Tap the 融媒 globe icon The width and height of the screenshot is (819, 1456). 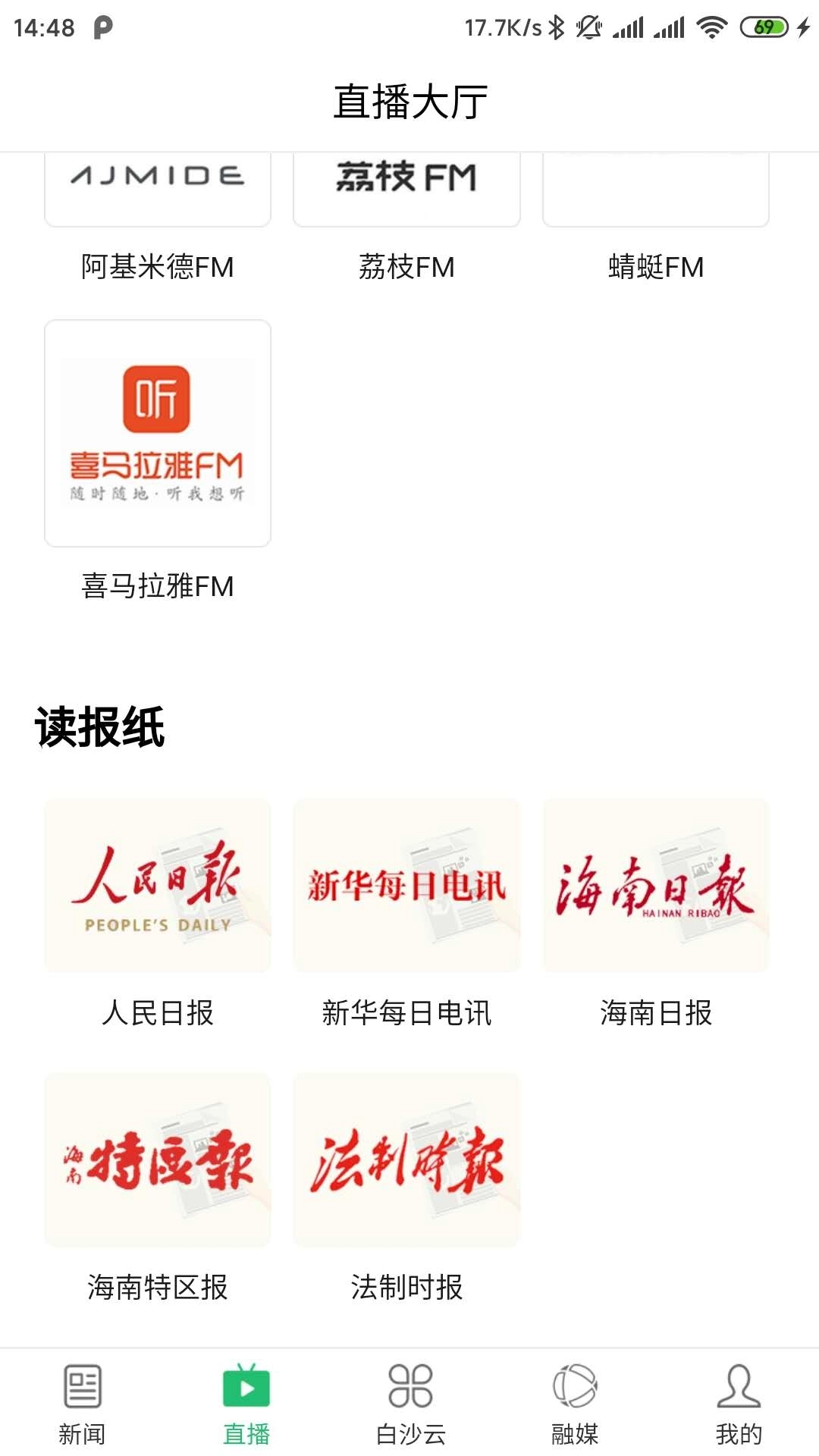click(x=573, y=1399)
